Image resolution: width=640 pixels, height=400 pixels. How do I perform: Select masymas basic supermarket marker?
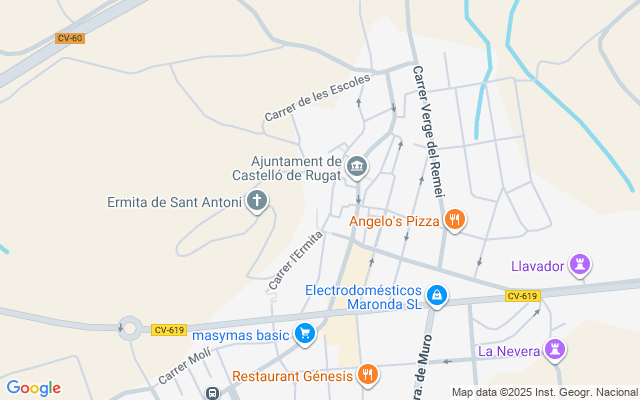click(306, 335)
